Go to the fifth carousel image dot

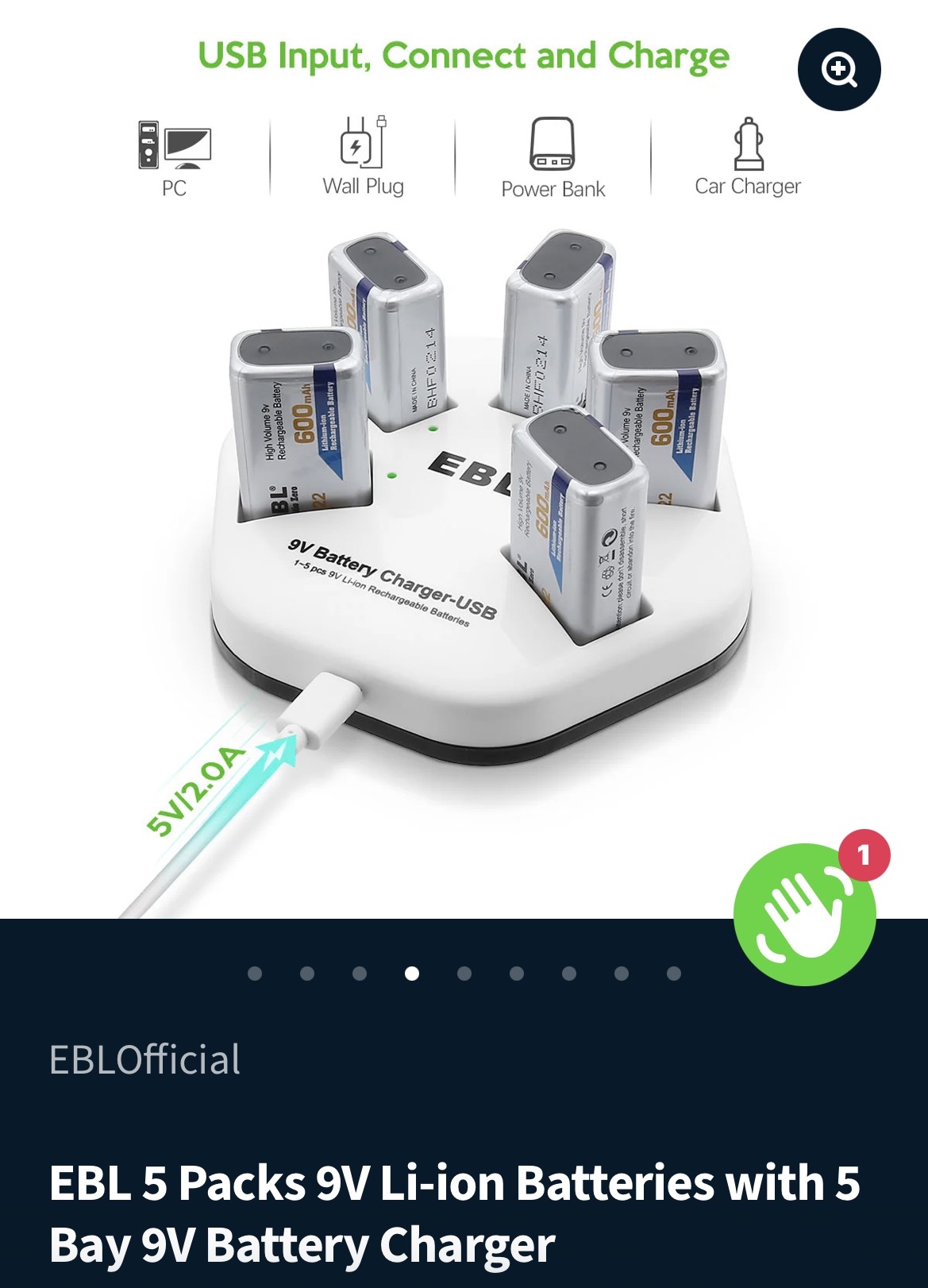pos(464,974)
